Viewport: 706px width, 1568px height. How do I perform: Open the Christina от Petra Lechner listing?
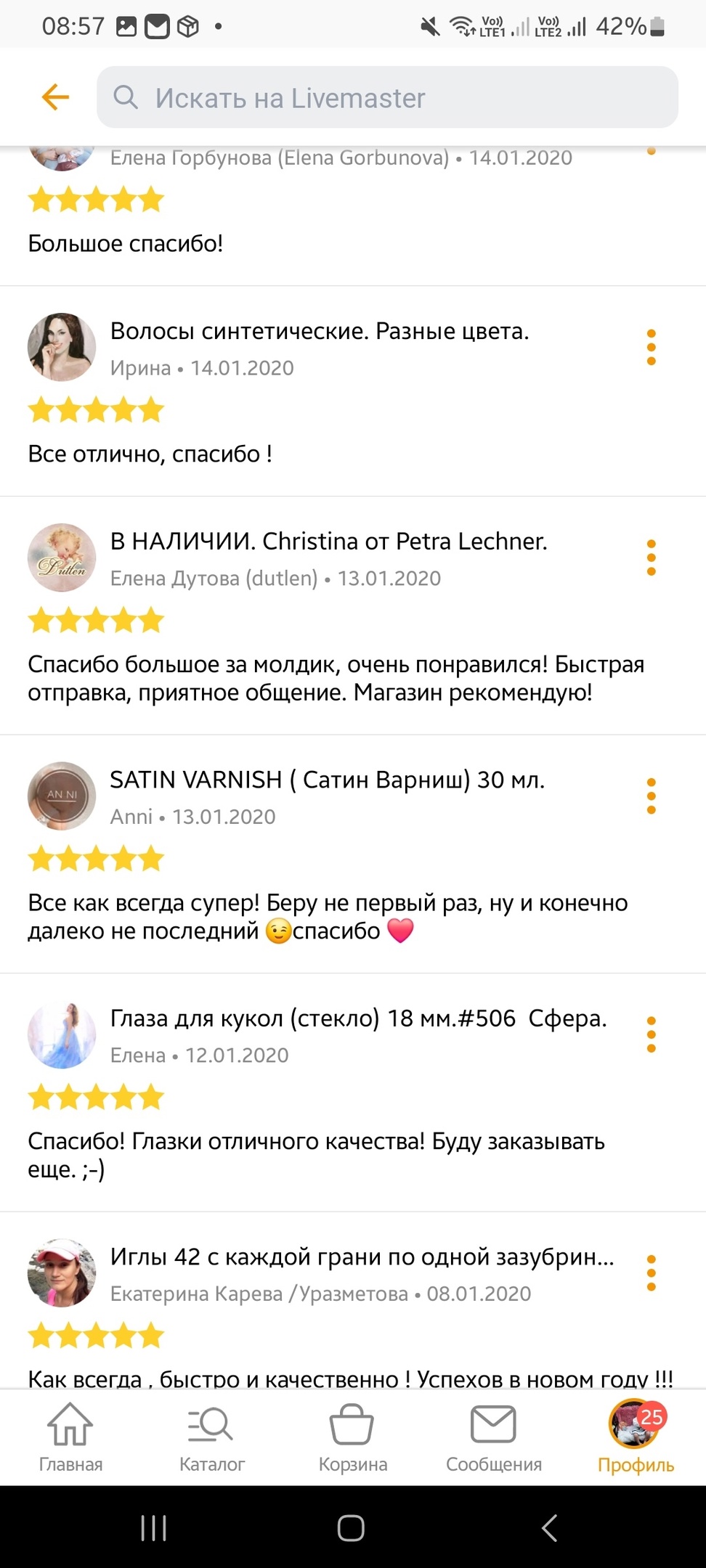328,542
